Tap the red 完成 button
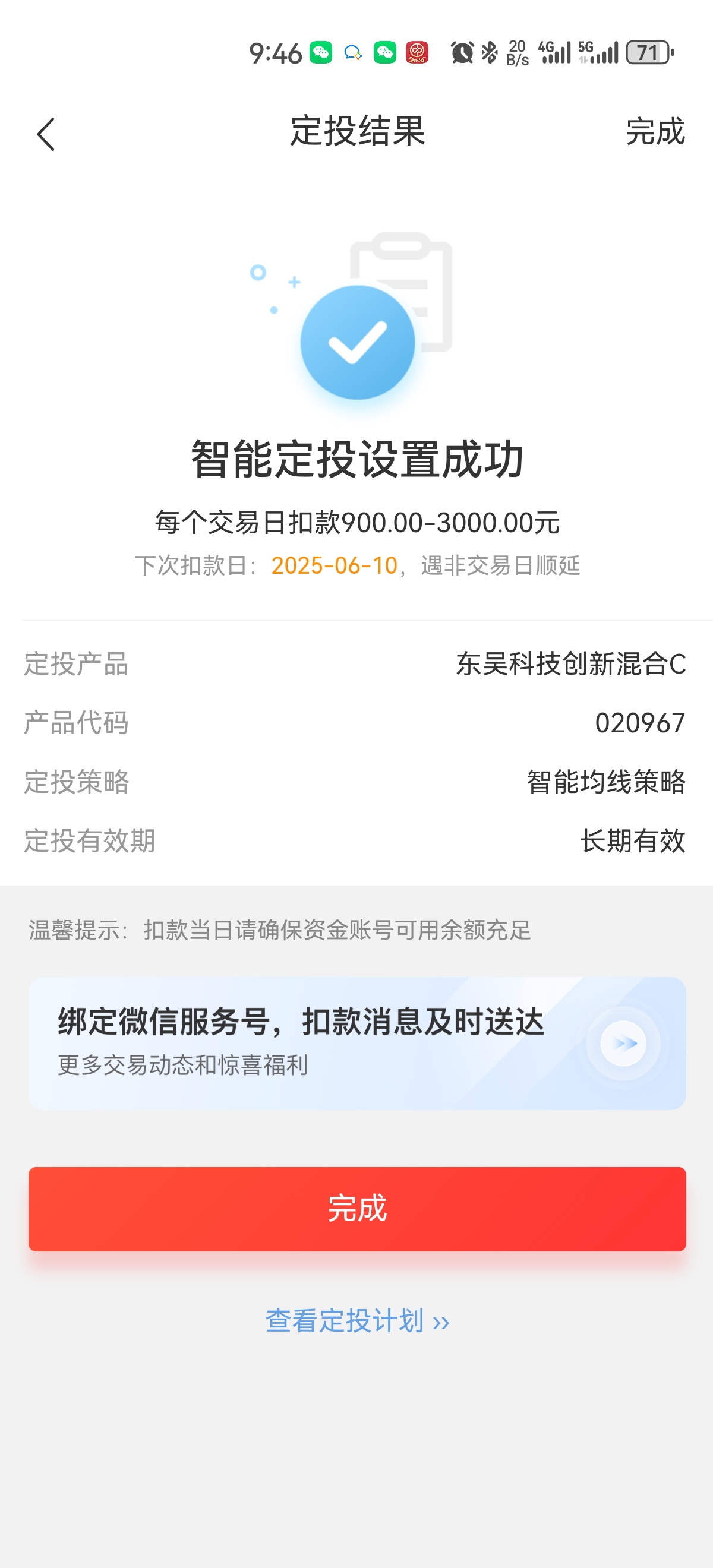 coord(357,1208)
